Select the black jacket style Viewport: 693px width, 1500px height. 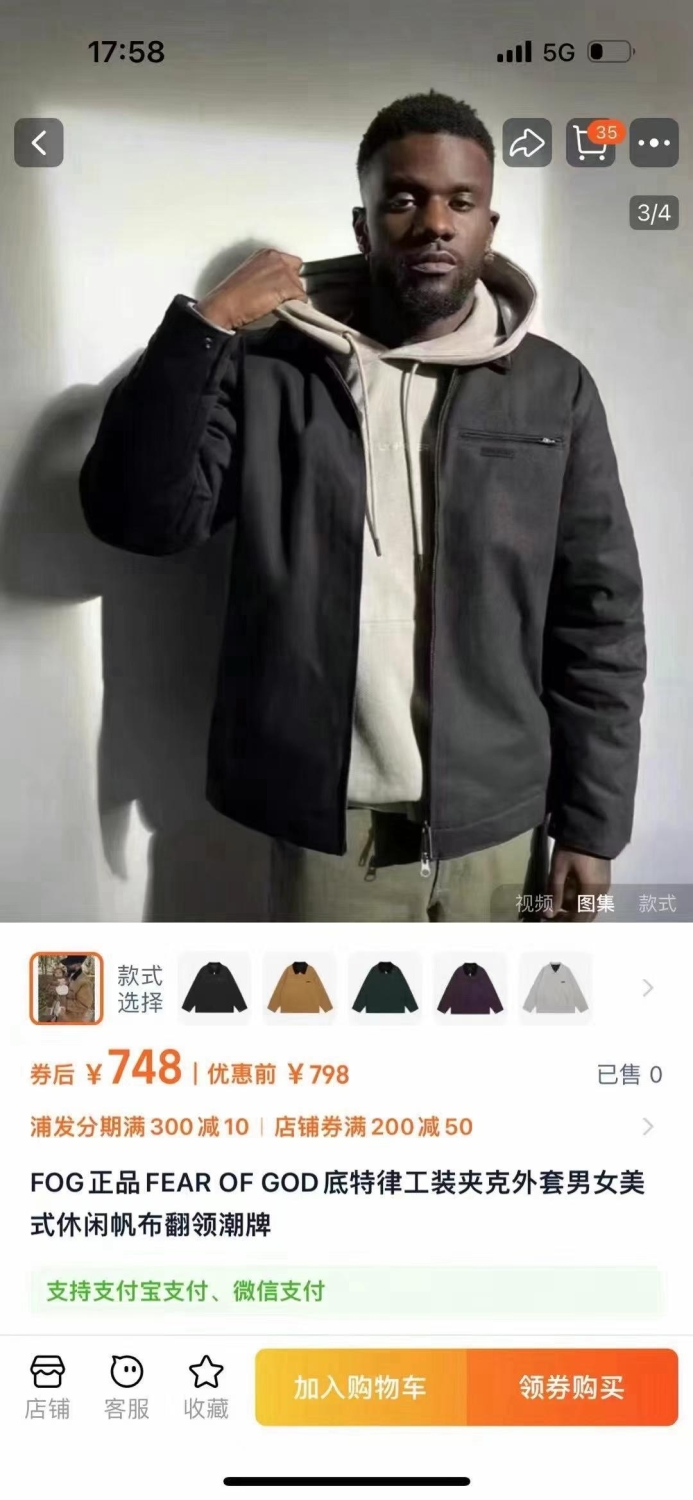(x=214, y=988)
